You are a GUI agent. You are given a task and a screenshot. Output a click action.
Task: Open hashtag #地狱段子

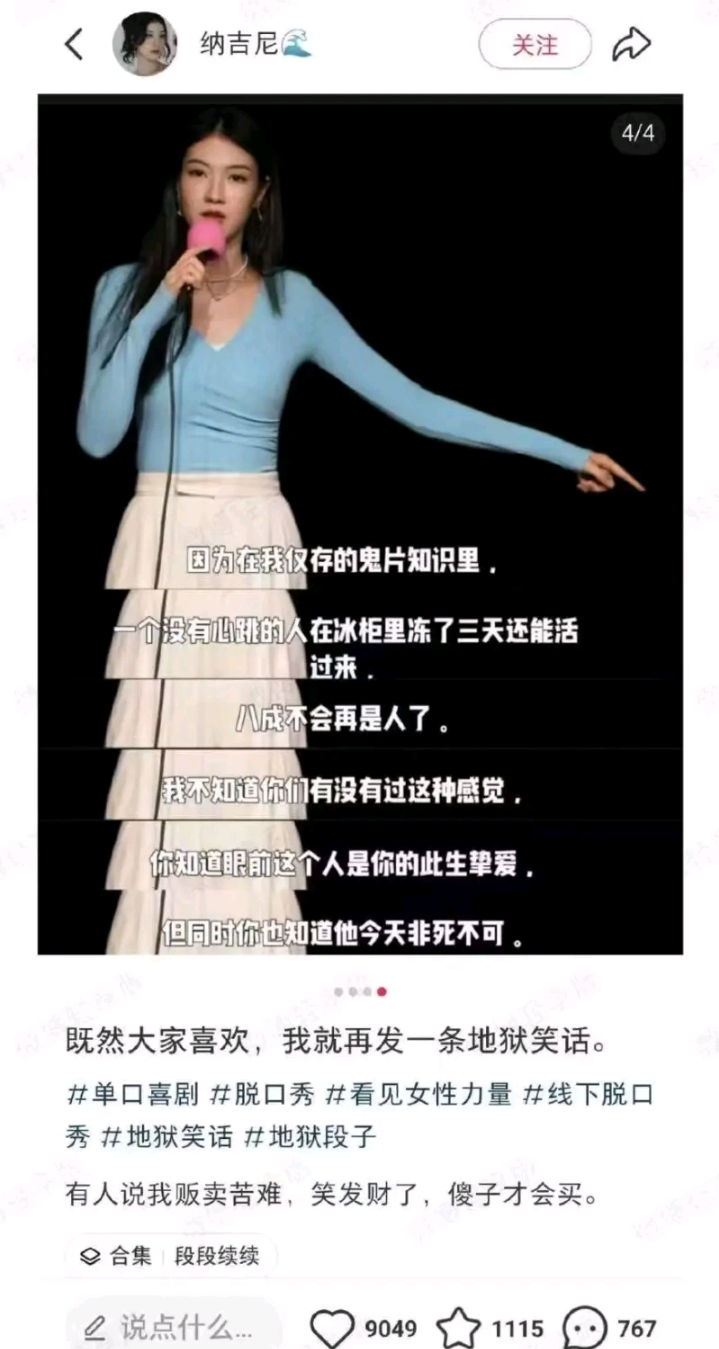click(310, 1136)
